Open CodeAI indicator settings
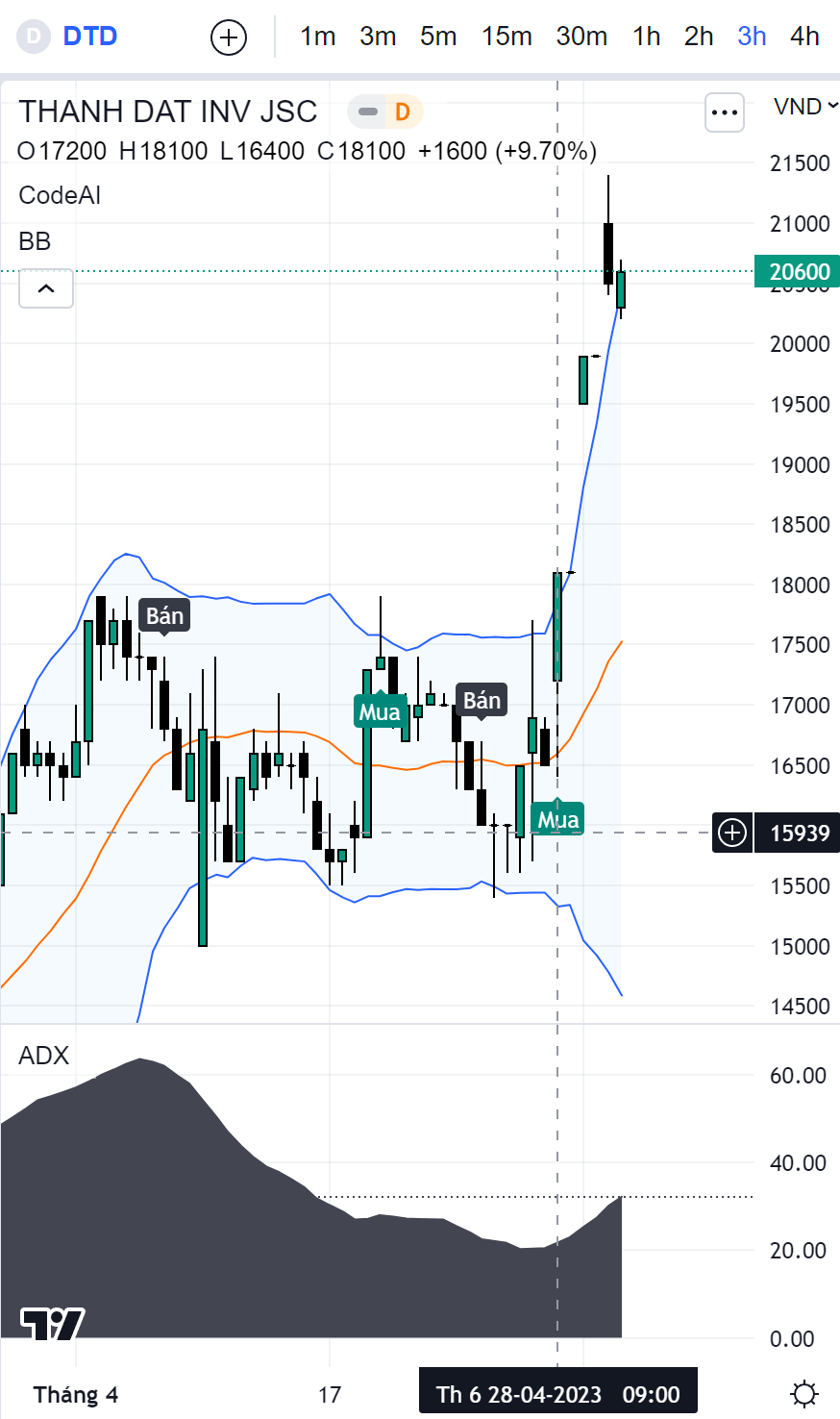Screen dimensions: 840x1419 click(60, 195)
